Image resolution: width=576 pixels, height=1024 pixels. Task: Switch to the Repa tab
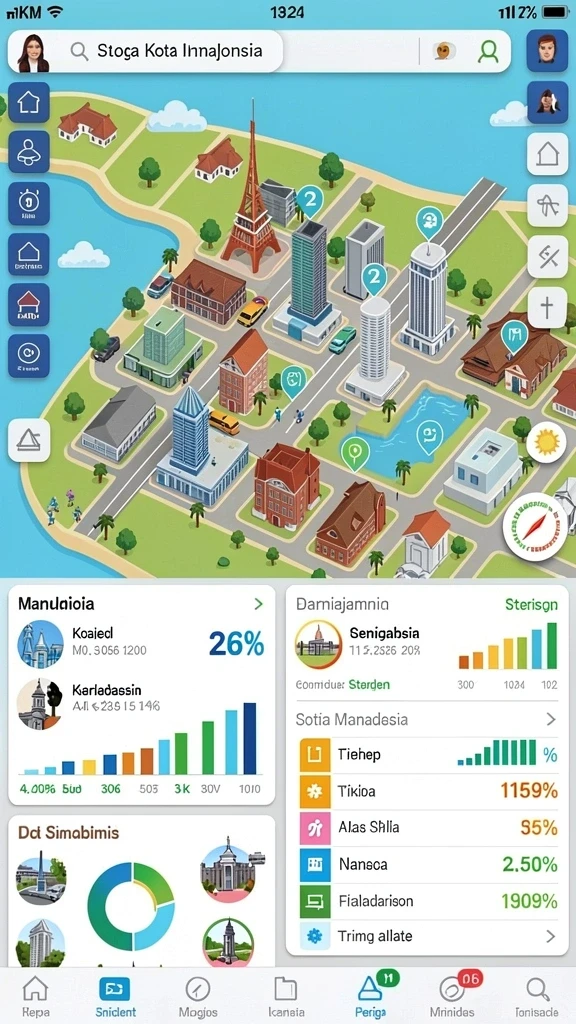click(x=35, y=998)
